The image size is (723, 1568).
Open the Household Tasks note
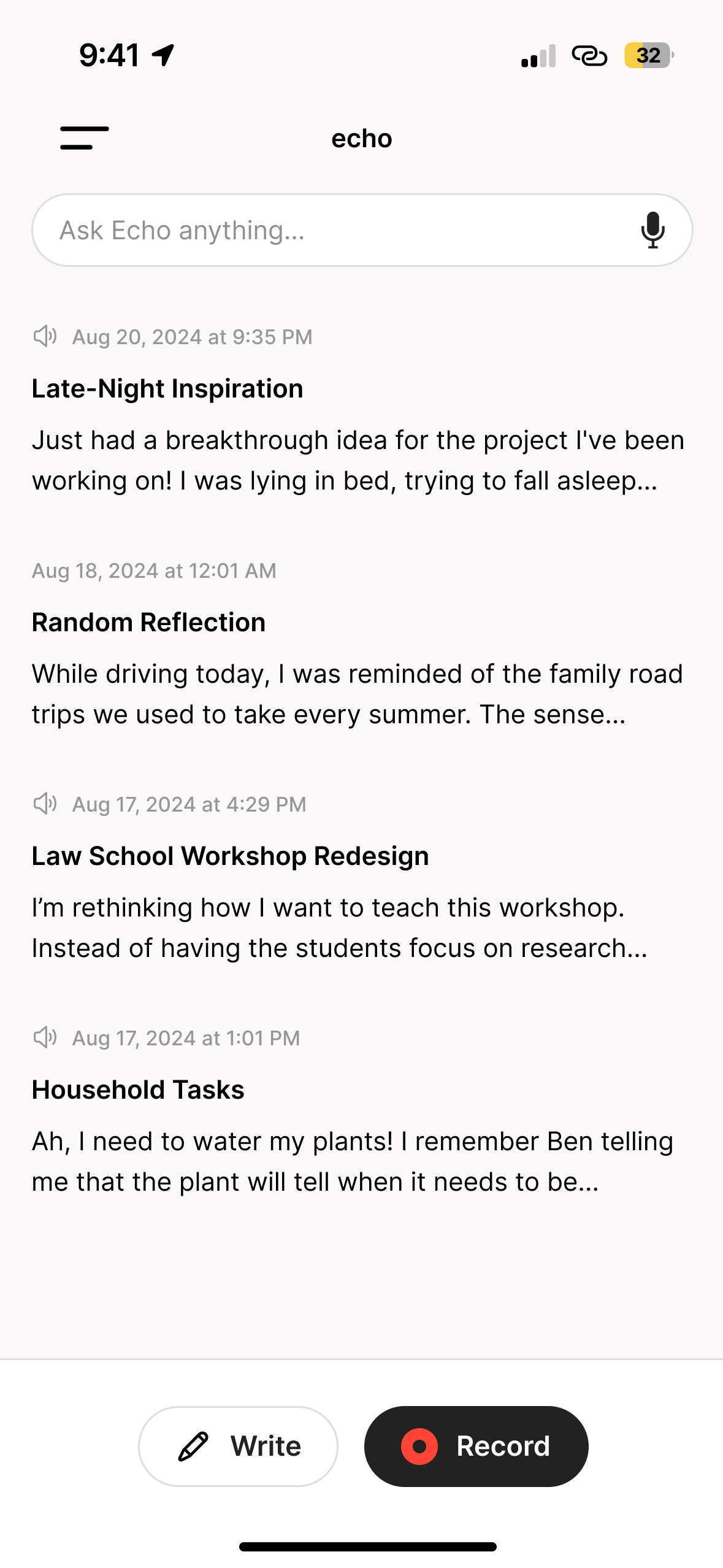click(x=138, y=1090)
